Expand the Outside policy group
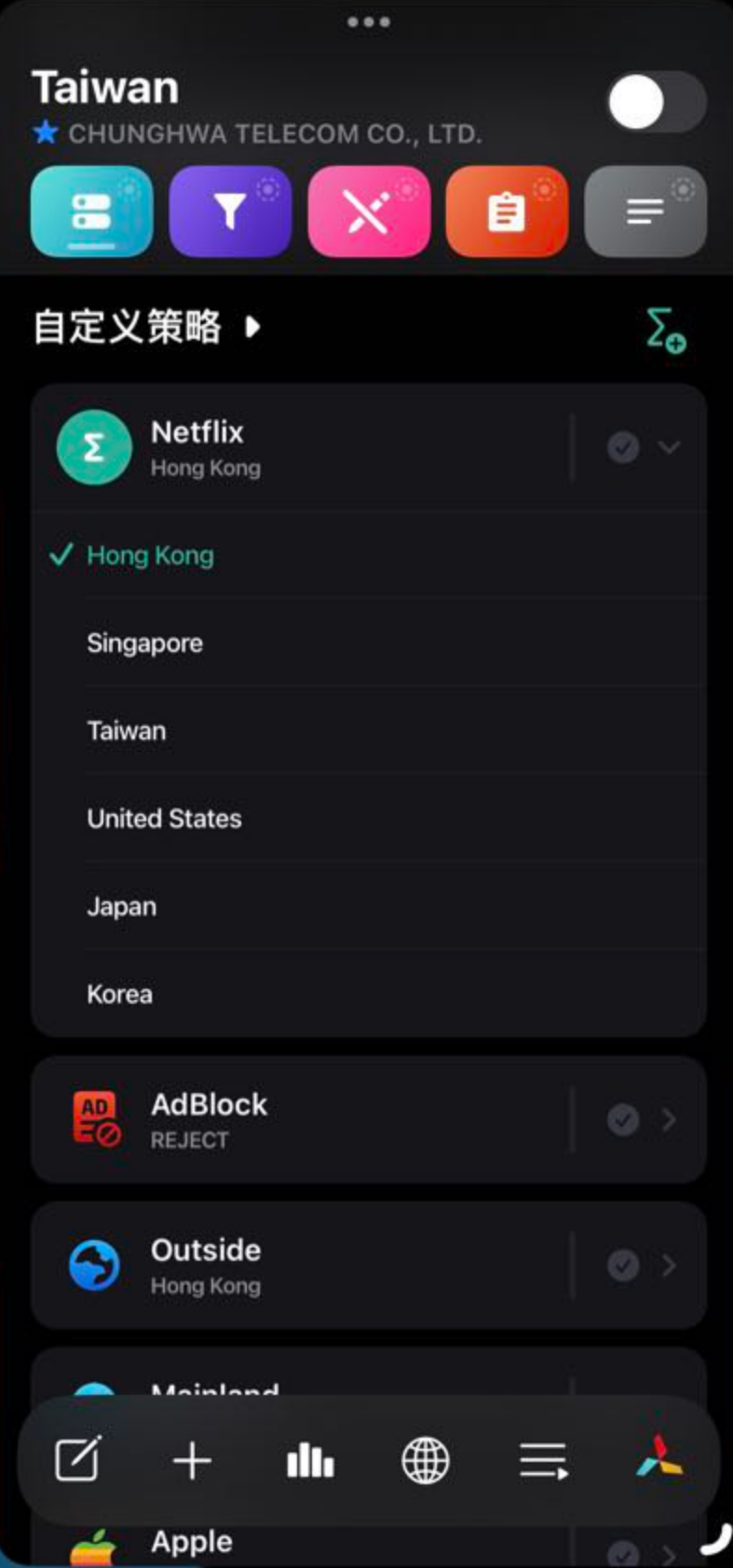This screenshot has width=733, height=1568. pyautogui.click(x=669, y=1265)
